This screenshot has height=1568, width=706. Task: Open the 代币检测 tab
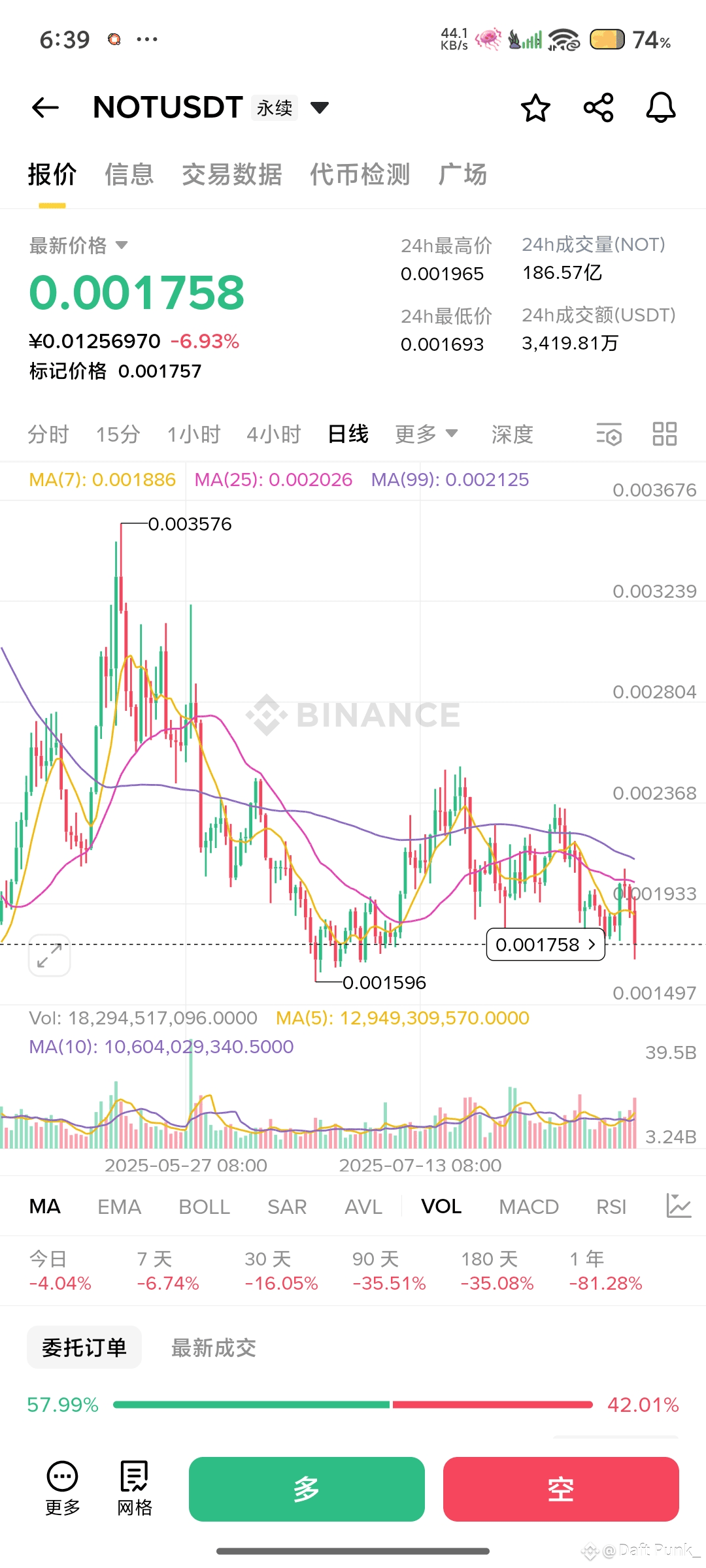click(360, 175)
